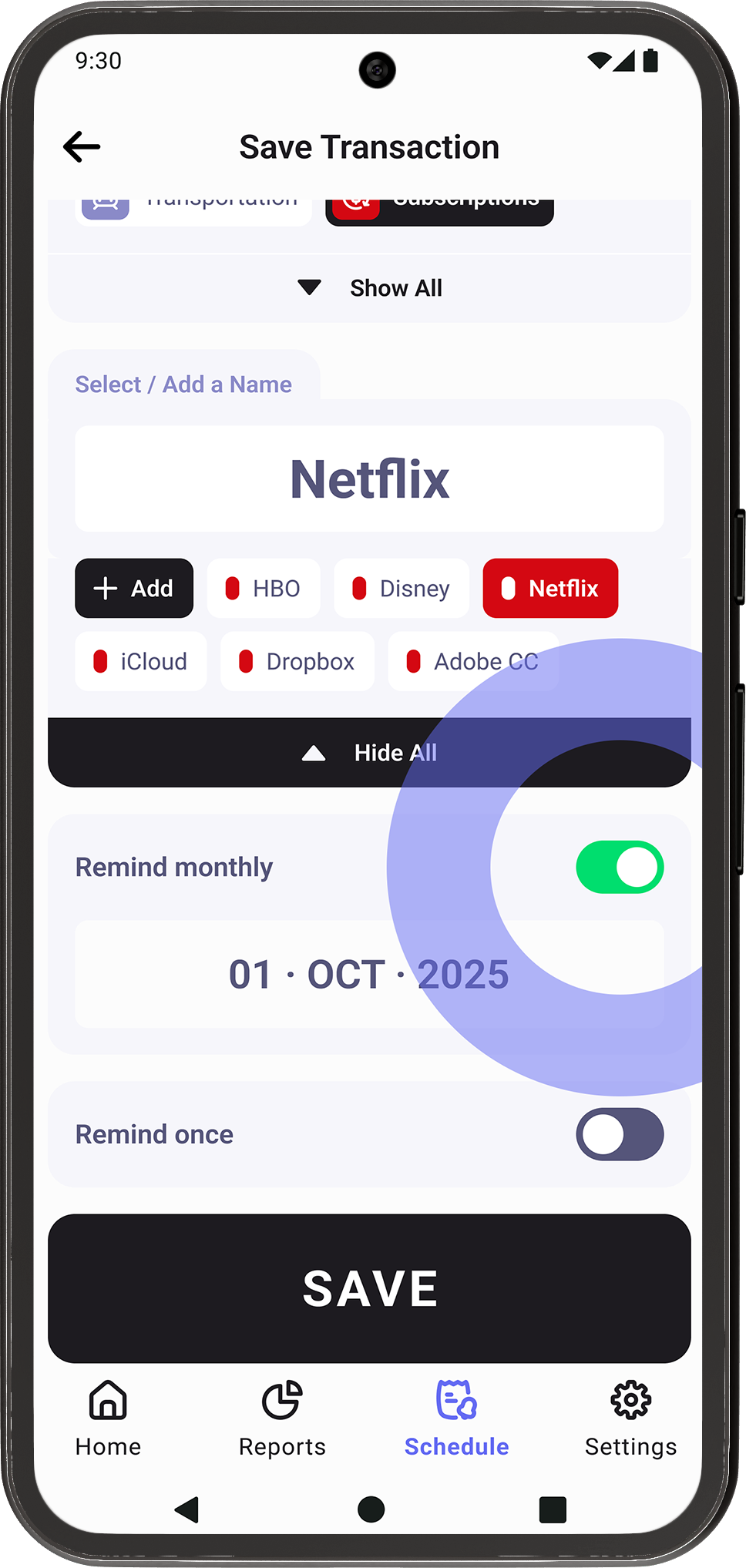746x1568 pixels.
Task: Open the Reports tab
Action: coord(282,1418)
